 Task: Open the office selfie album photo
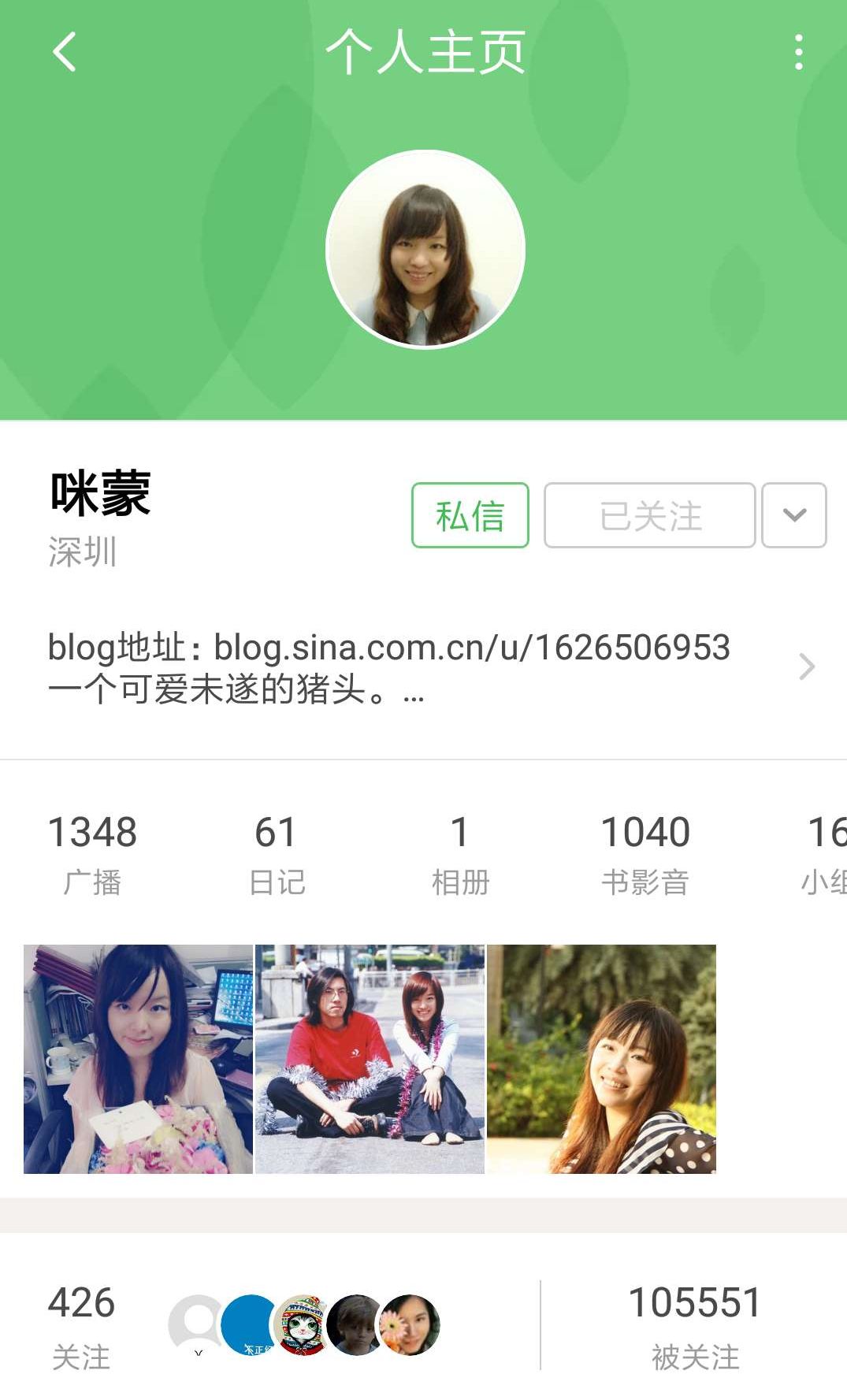[x=138, y=1059]
